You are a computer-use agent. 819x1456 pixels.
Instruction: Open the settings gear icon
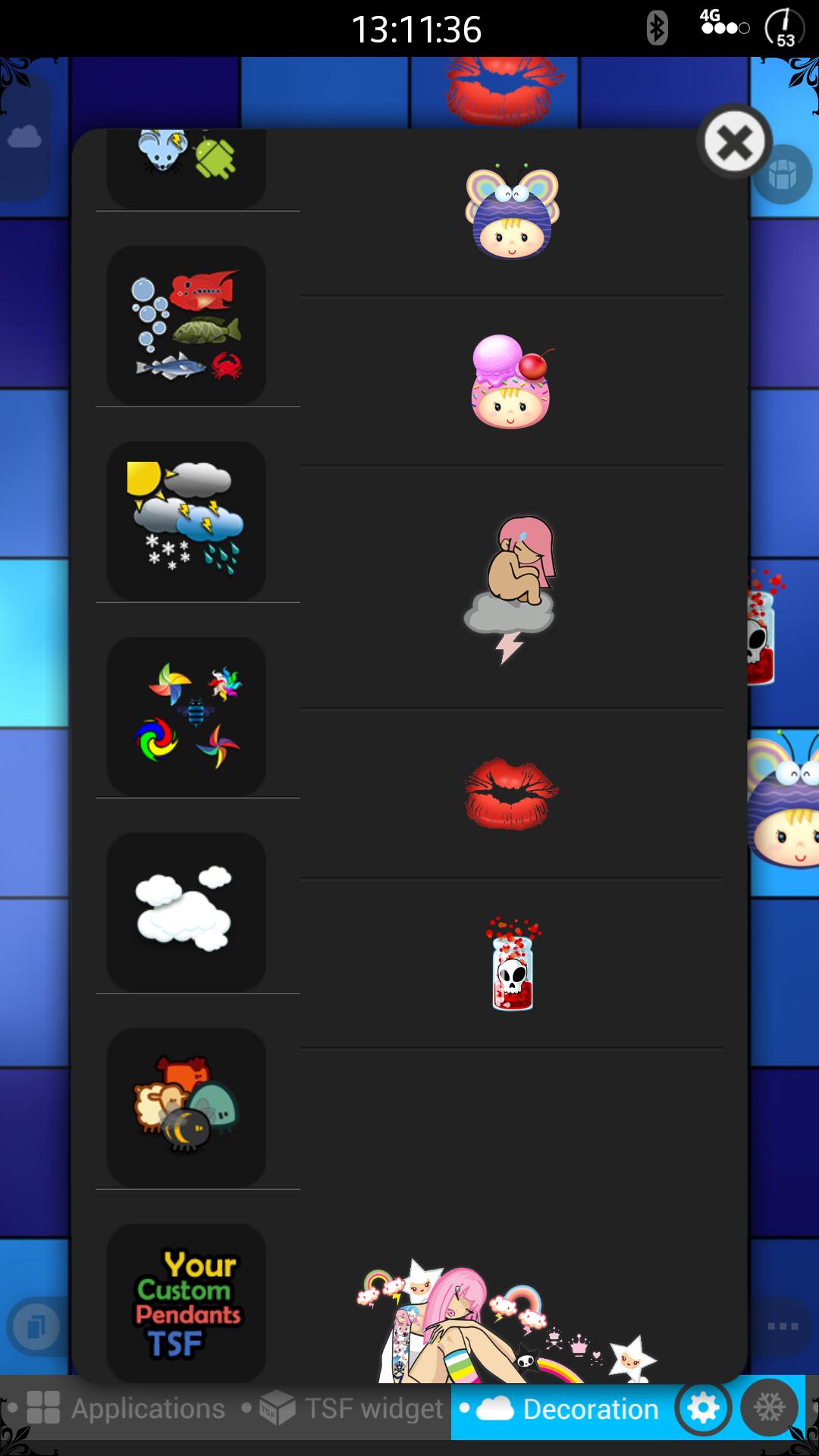pyautogui.click(x=704, y=1408)
